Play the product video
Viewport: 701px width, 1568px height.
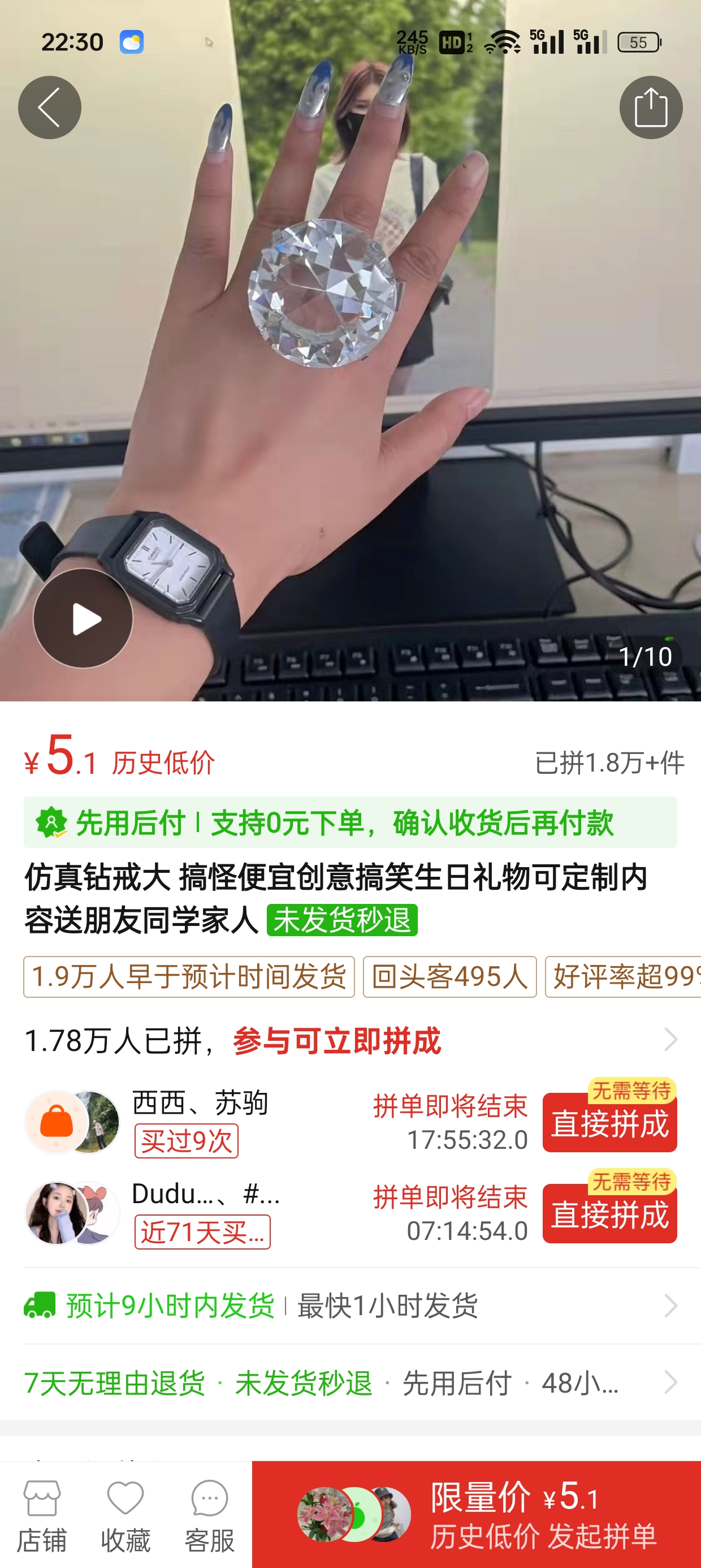tap(83, 618)
